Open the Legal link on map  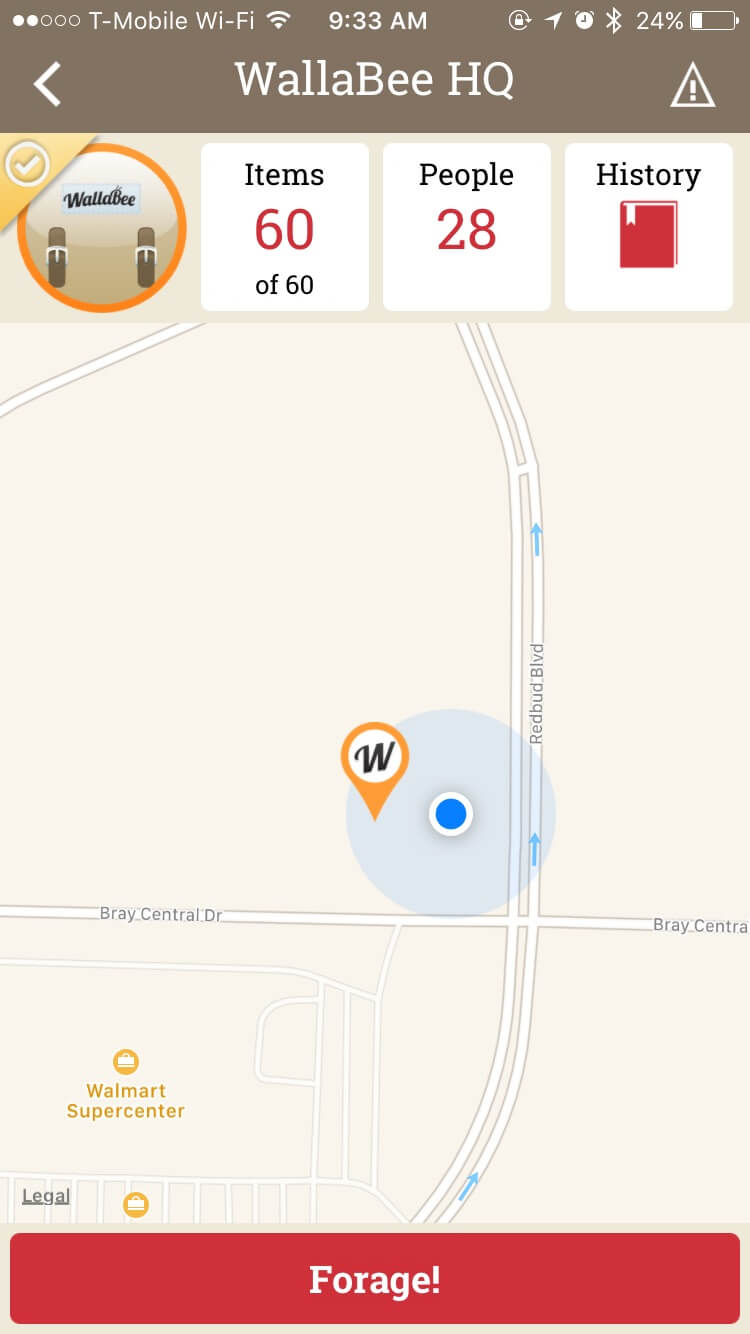click(x=46, y=1196)
